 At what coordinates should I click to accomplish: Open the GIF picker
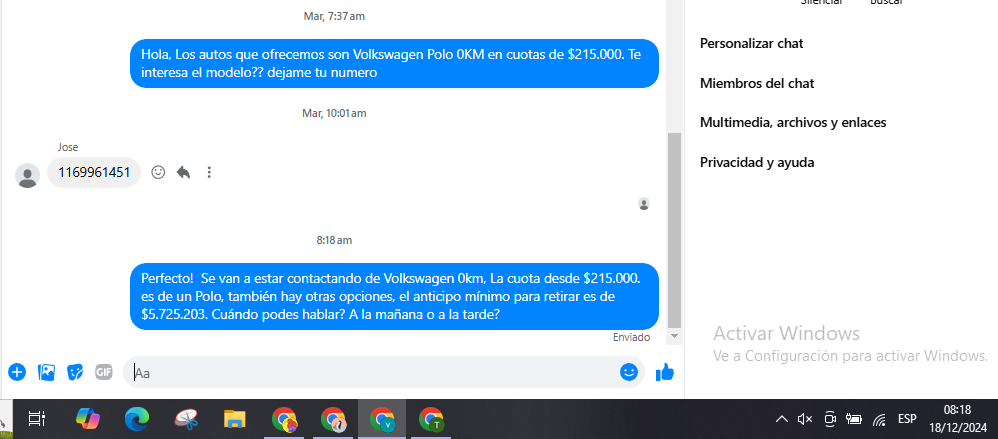[103, 372]
